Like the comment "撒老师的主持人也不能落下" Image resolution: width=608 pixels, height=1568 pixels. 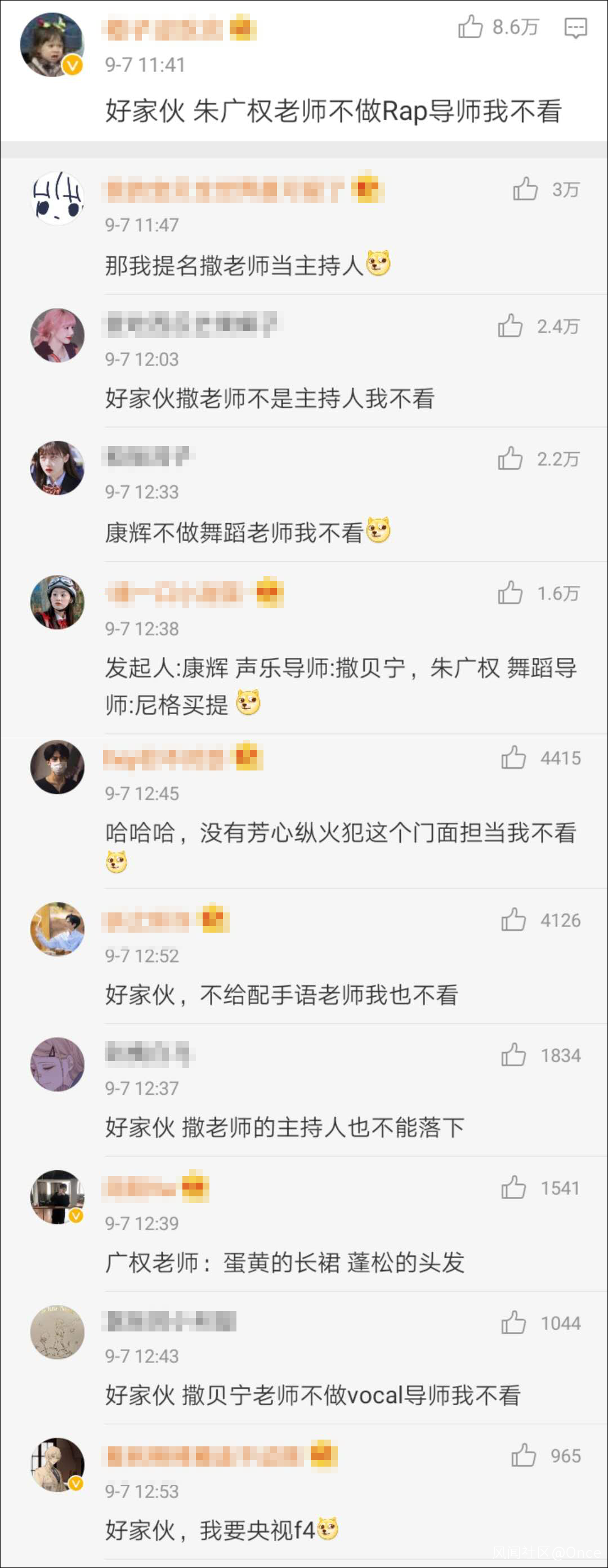click(x=513, y=1055)
